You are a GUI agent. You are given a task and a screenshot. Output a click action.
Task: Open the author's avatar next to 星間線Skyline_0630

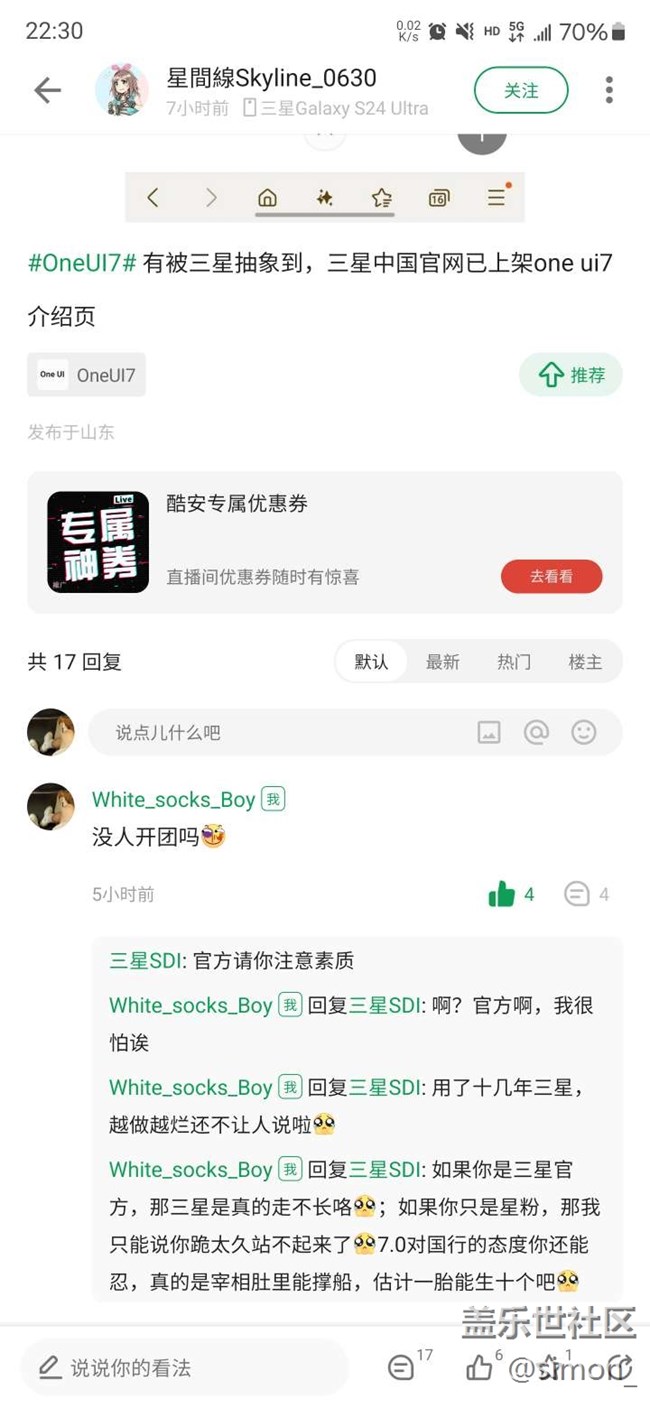(122, 90)
